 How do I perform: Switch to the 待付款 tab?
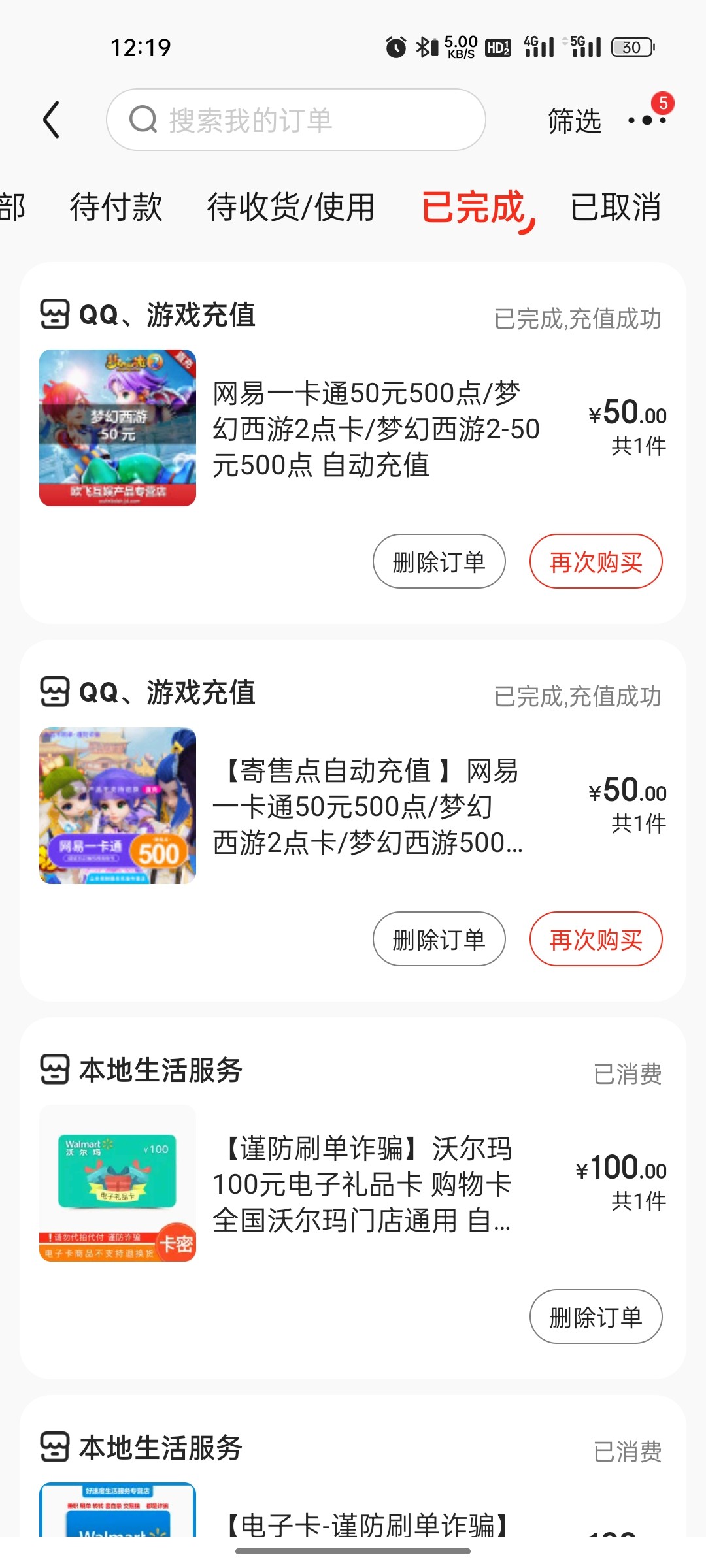(116, 207)
